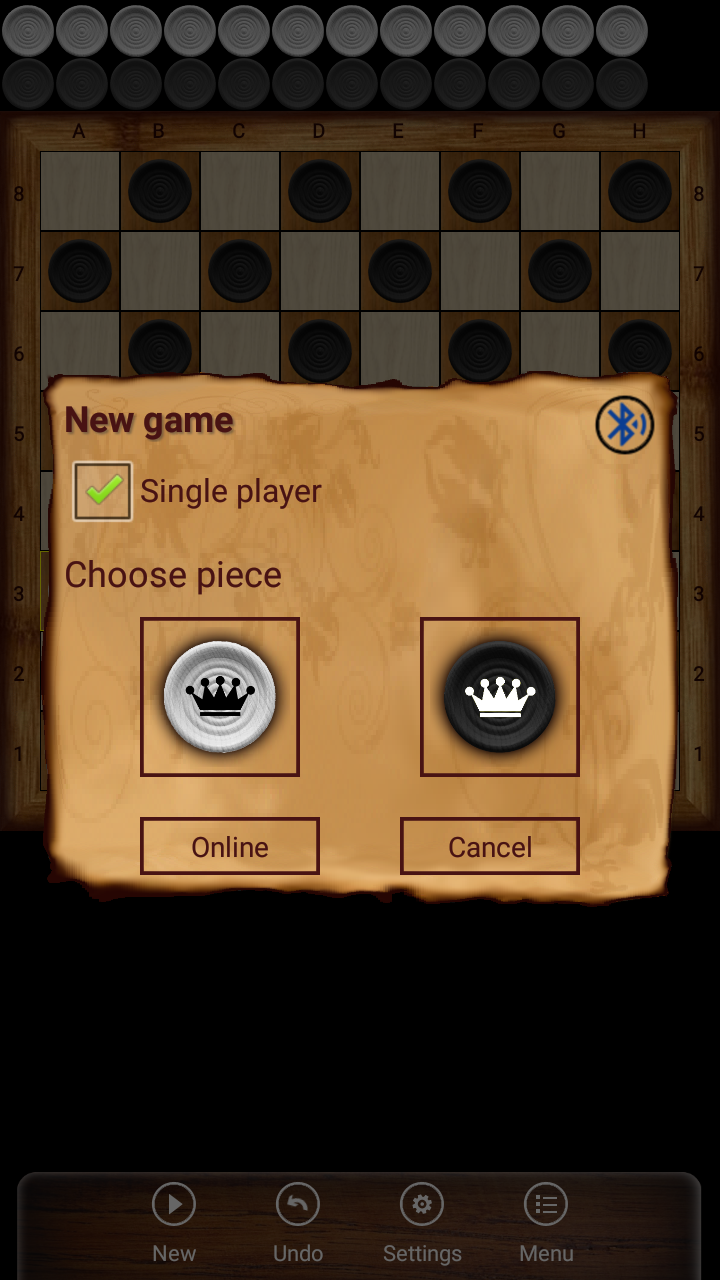Viewport: 720px width, 1280px height.
Task: Uncheck the Single player checkbox
Action: [x=102, y=491]
